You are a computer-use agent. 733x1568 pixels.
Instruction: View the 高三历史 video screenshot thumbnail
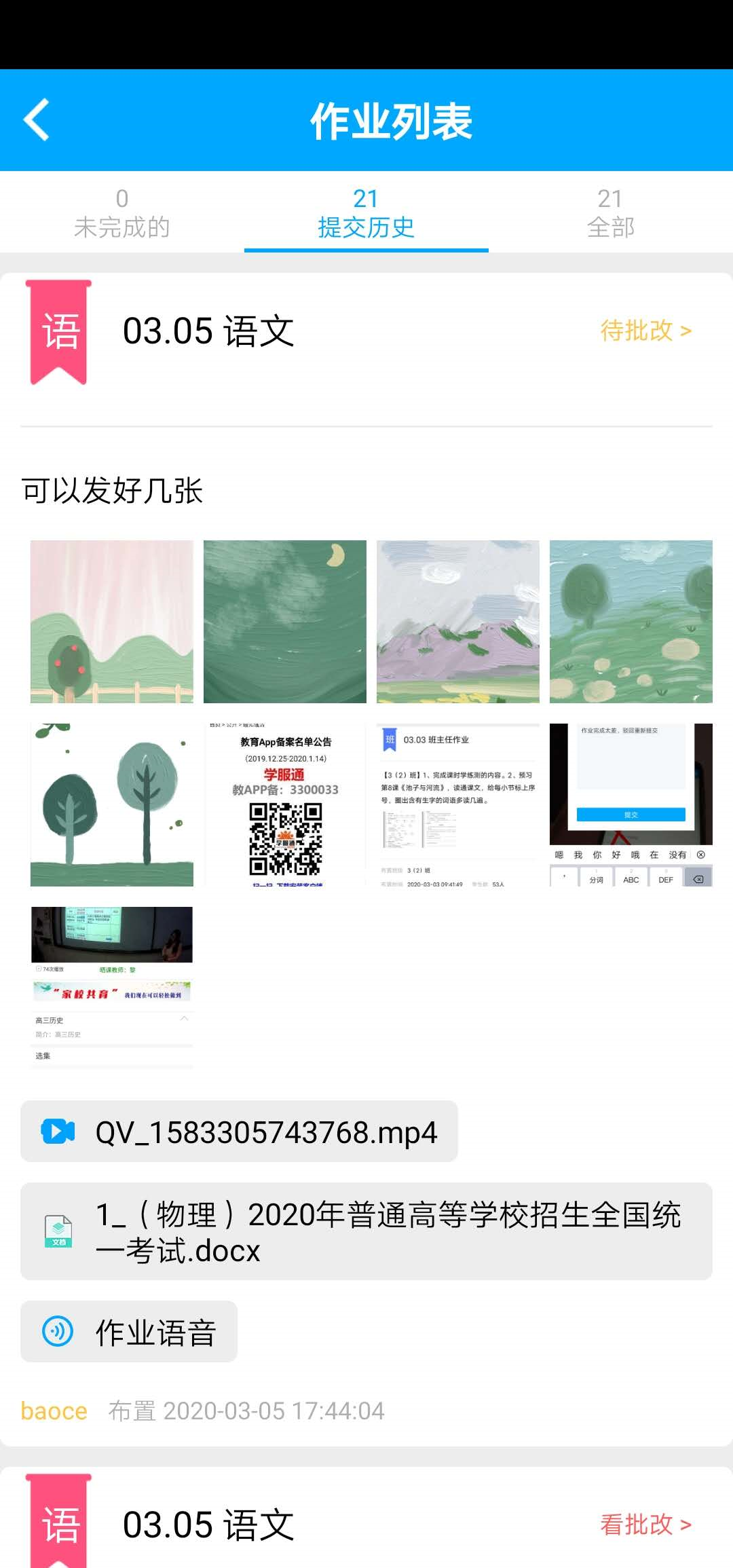[x=112, y=988]
